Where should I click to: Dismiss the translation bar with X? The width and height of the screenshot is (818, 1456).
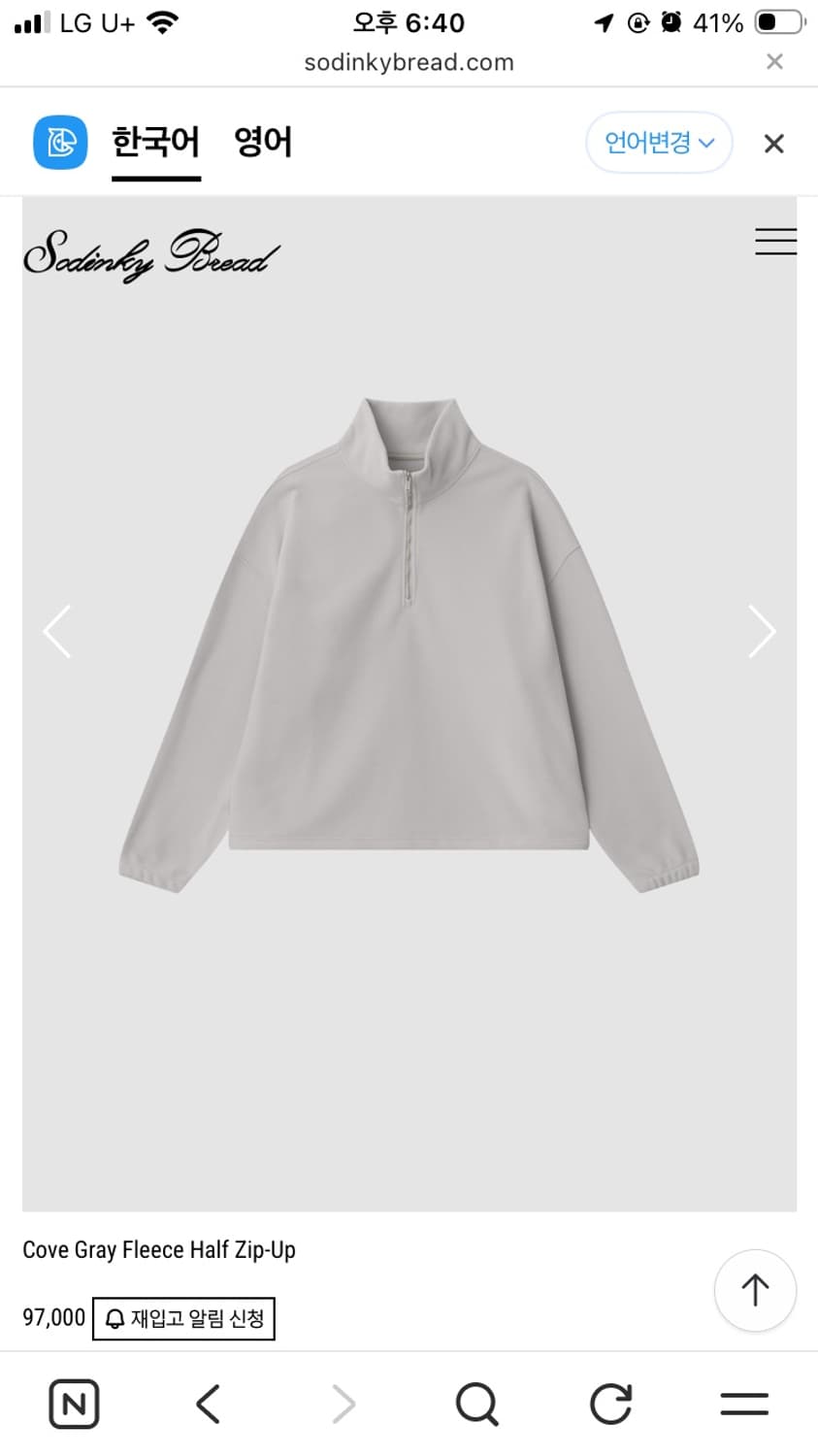click(x=773, y=143)
